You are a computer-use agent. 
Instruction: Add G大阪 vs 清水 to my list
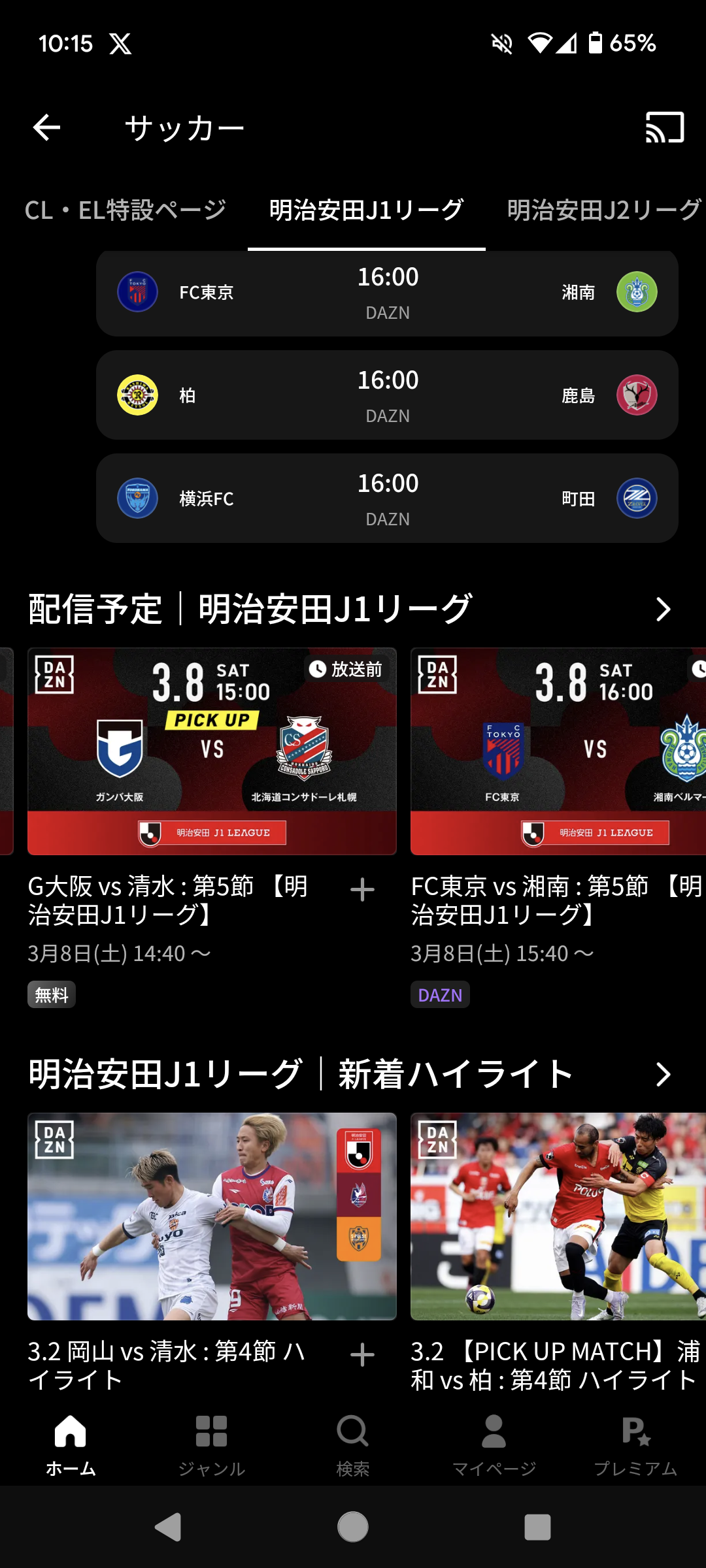tap(362, 890)
